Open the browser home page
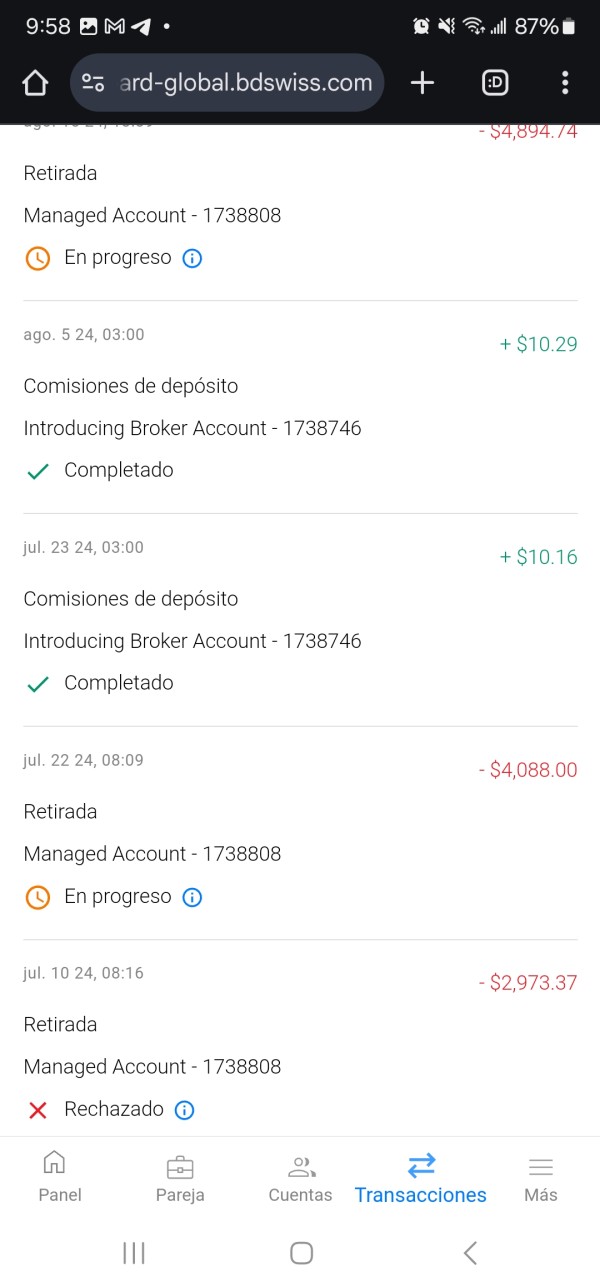 [35, 83]
